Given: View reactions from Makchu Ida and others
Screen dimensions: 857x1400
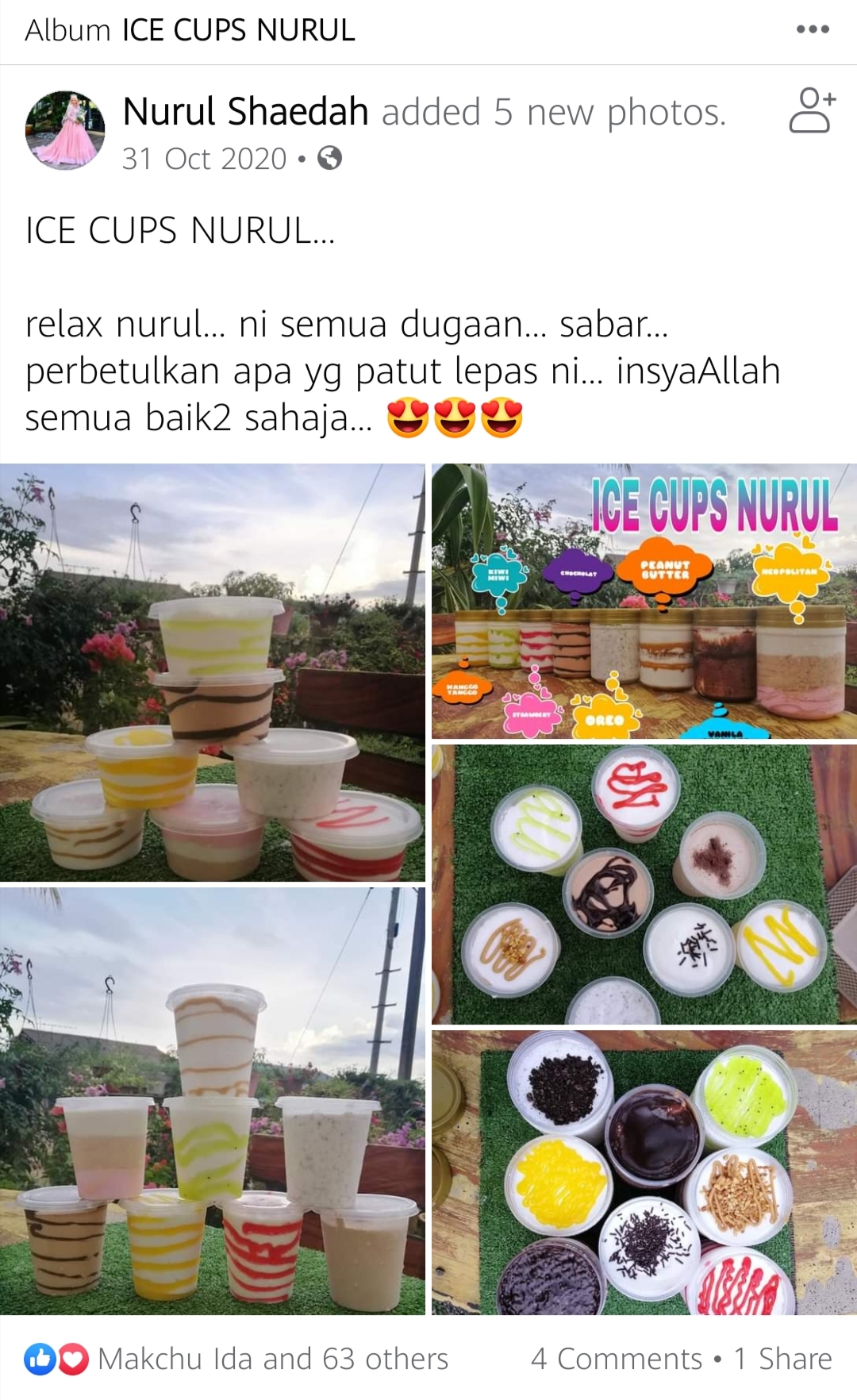Looking at the screenshot, I should click(x=272, y=1359).
